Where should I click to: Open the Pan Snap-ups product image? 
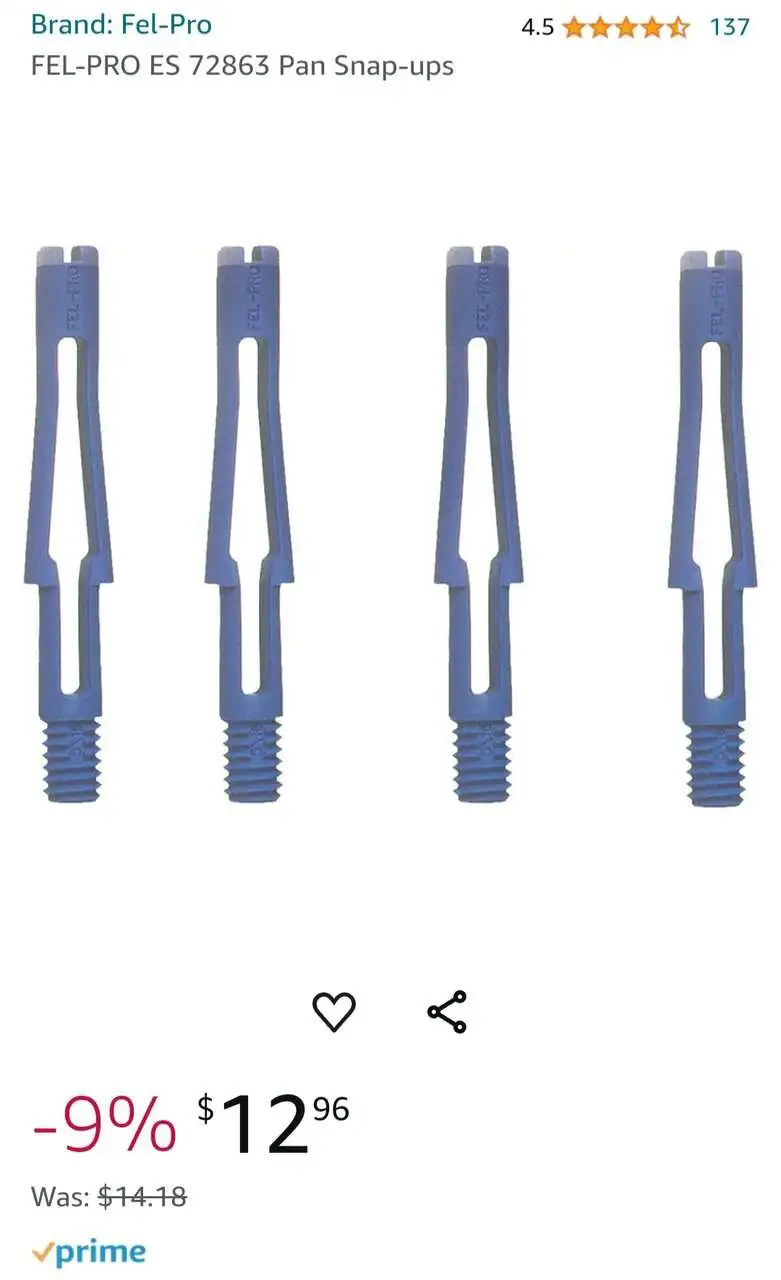pyautogui.click(x=390, y=525)
